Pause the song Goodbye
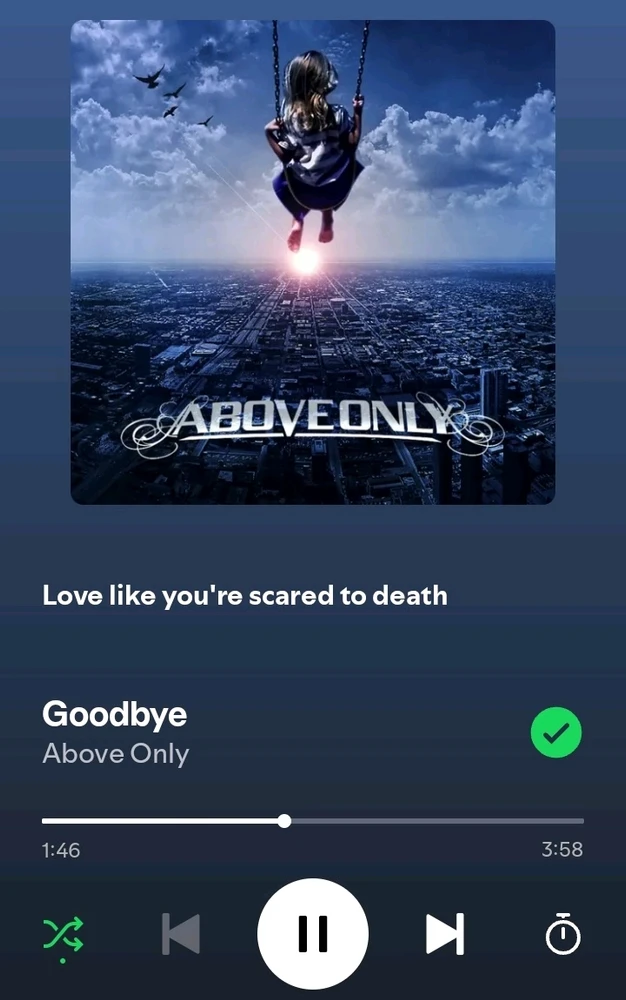626x1000 pixels. [x=313, y=934]
